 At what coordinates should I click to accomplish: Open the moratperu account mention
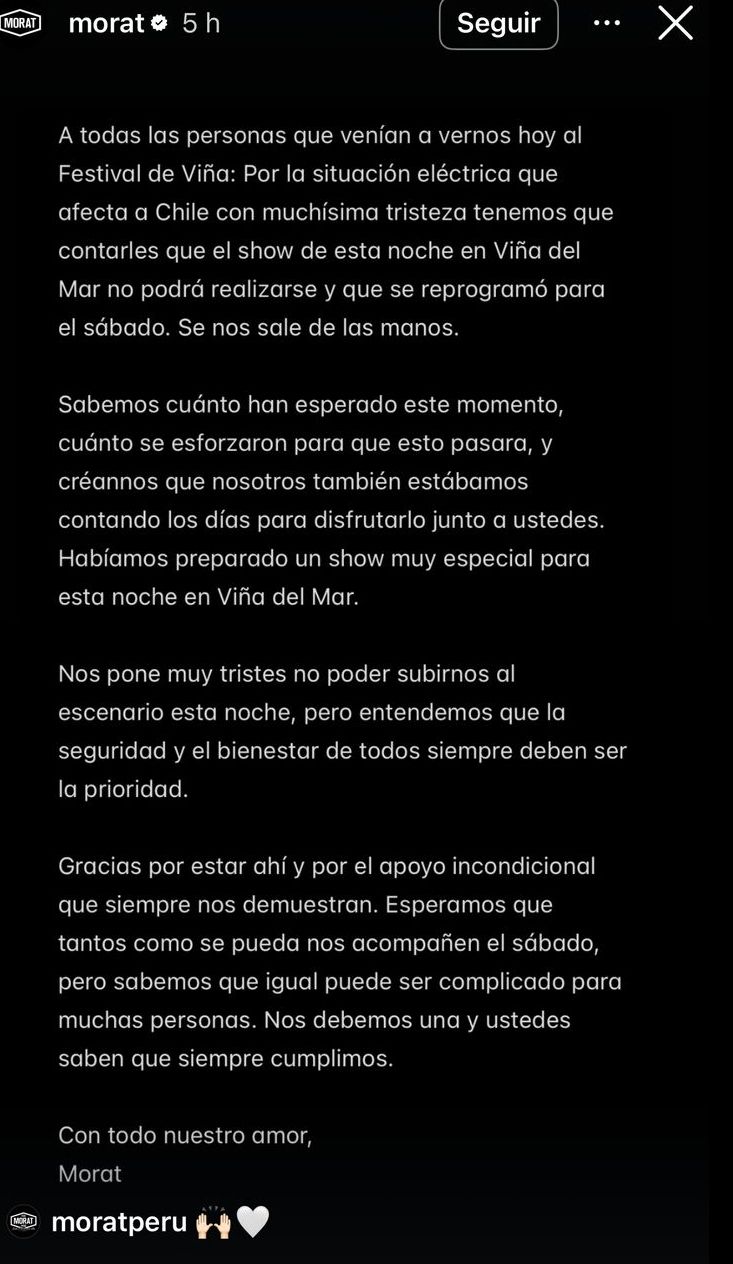coord(119,1221)
